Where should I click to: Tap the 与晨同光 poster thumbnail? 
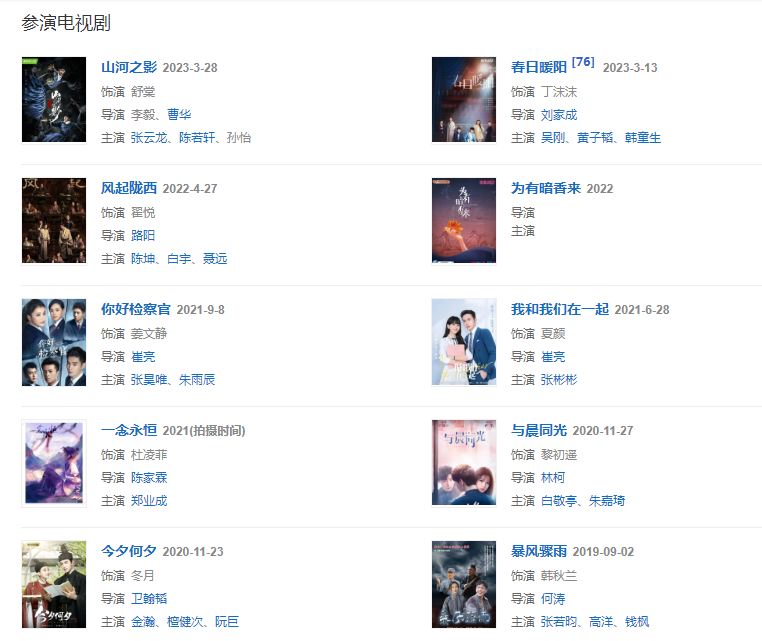coord(464,463)
